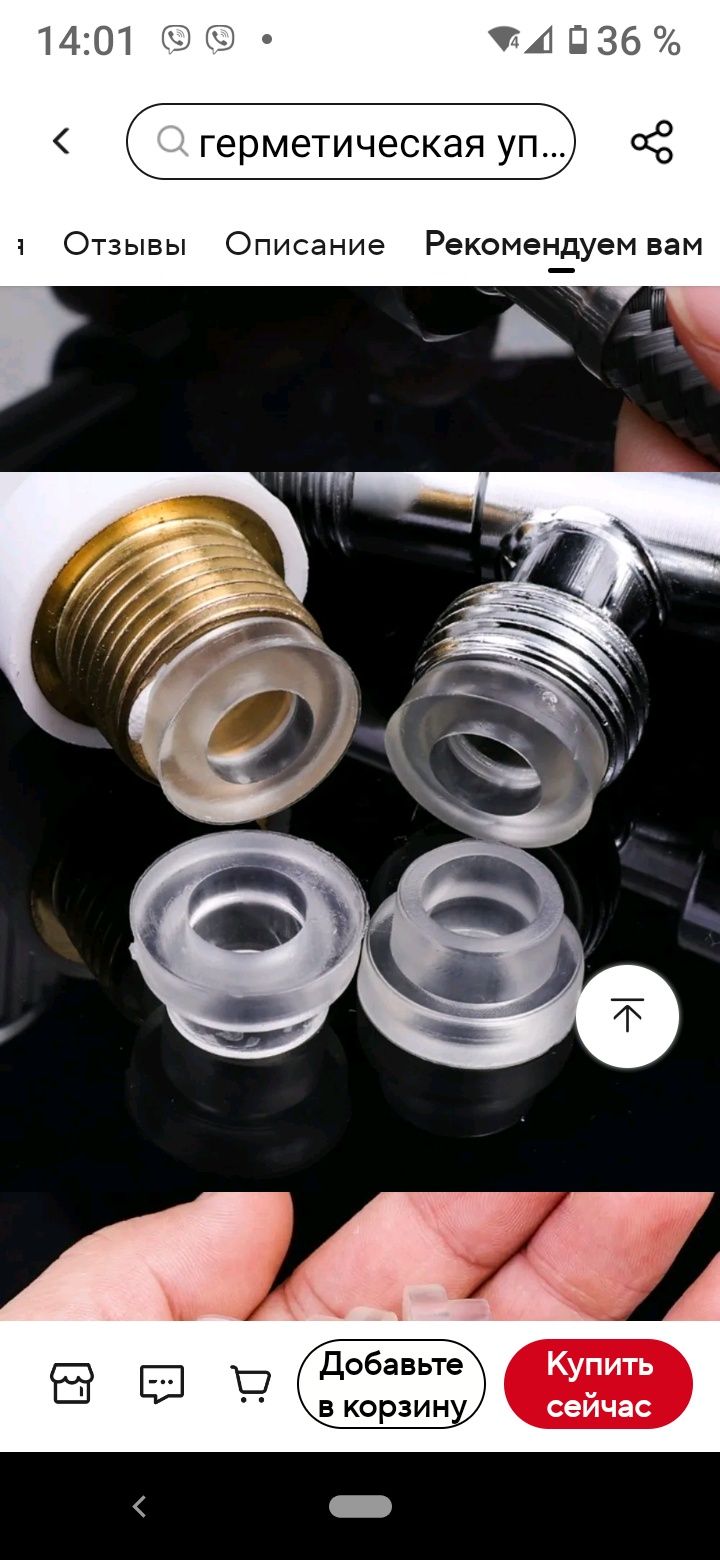Open the shopping cart

250,1383
